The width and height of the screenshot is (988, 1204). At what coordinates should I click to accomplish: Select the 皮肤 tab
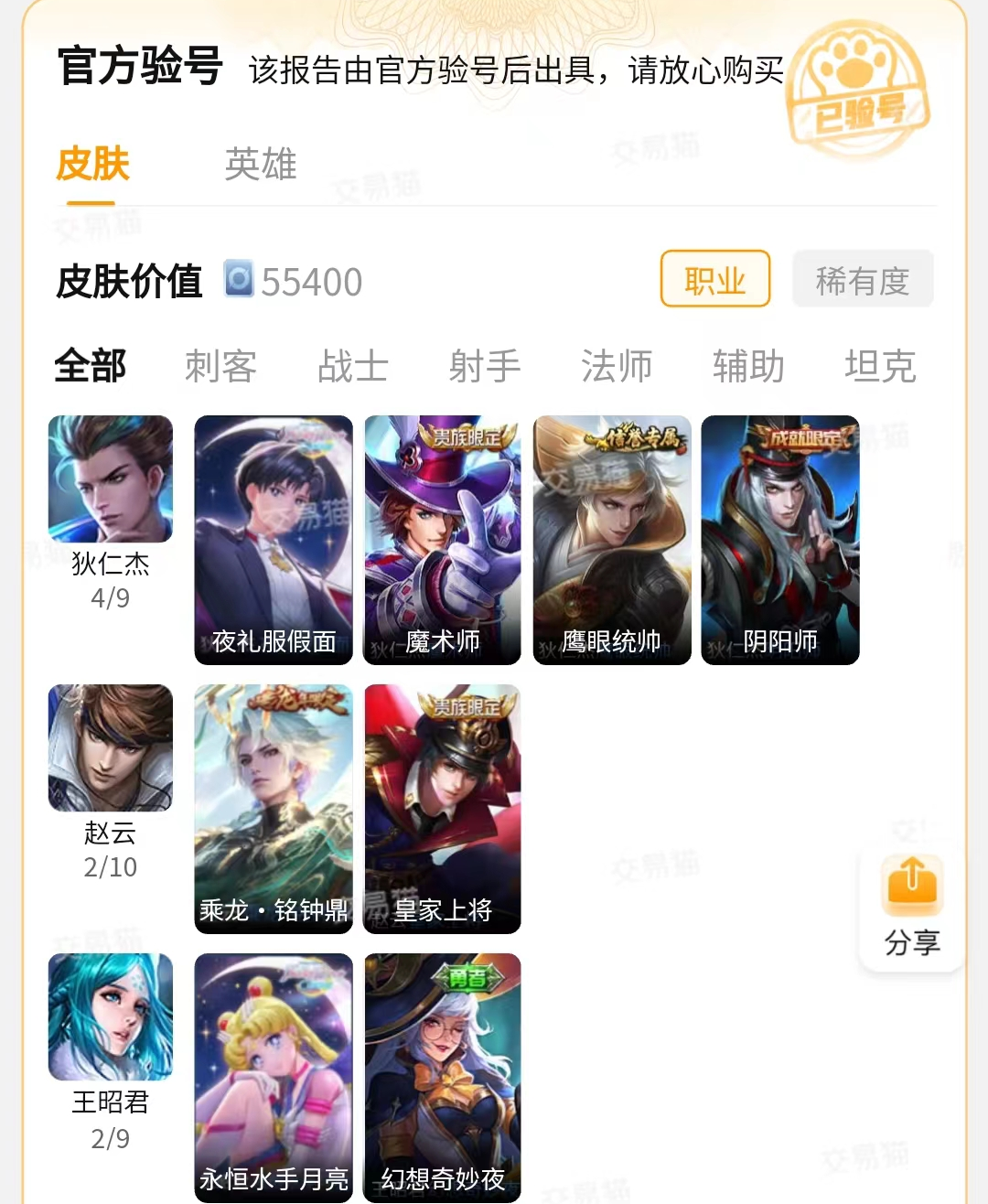tap(92, 165)
